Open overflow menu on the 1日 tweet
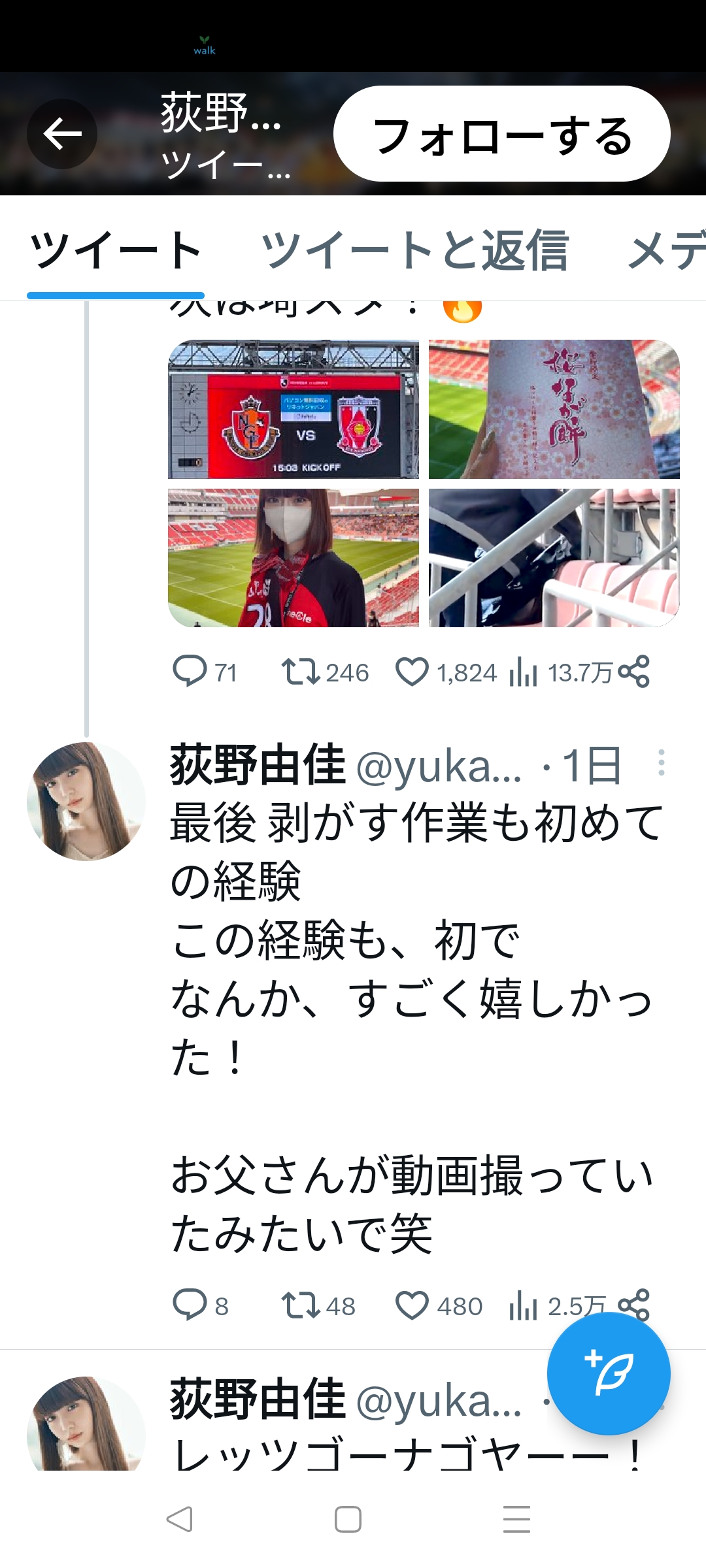The width and height of the screenshot is (706, 1568). tap(662, 762)
